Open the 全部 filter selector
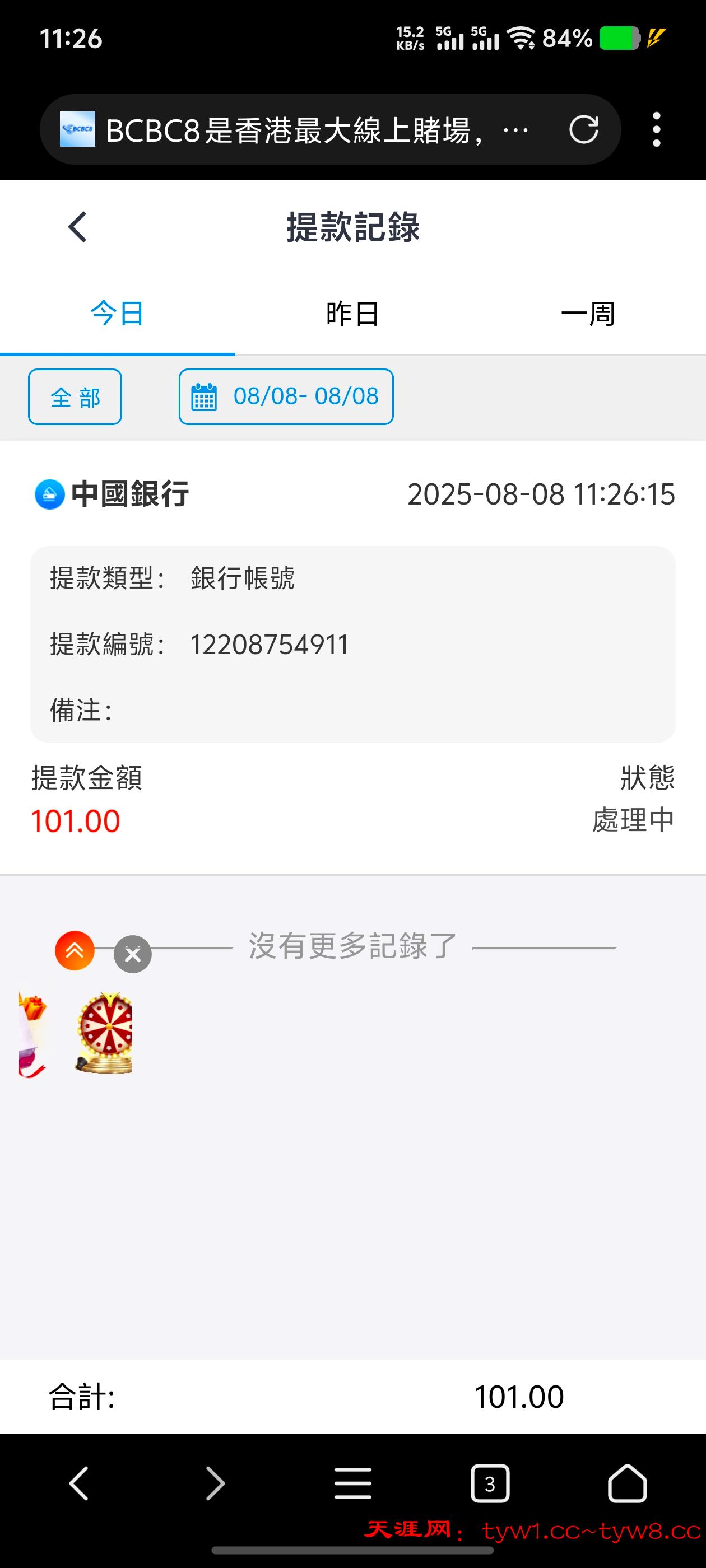Screen dimensions: 706x1568 (x=75, y=396)
